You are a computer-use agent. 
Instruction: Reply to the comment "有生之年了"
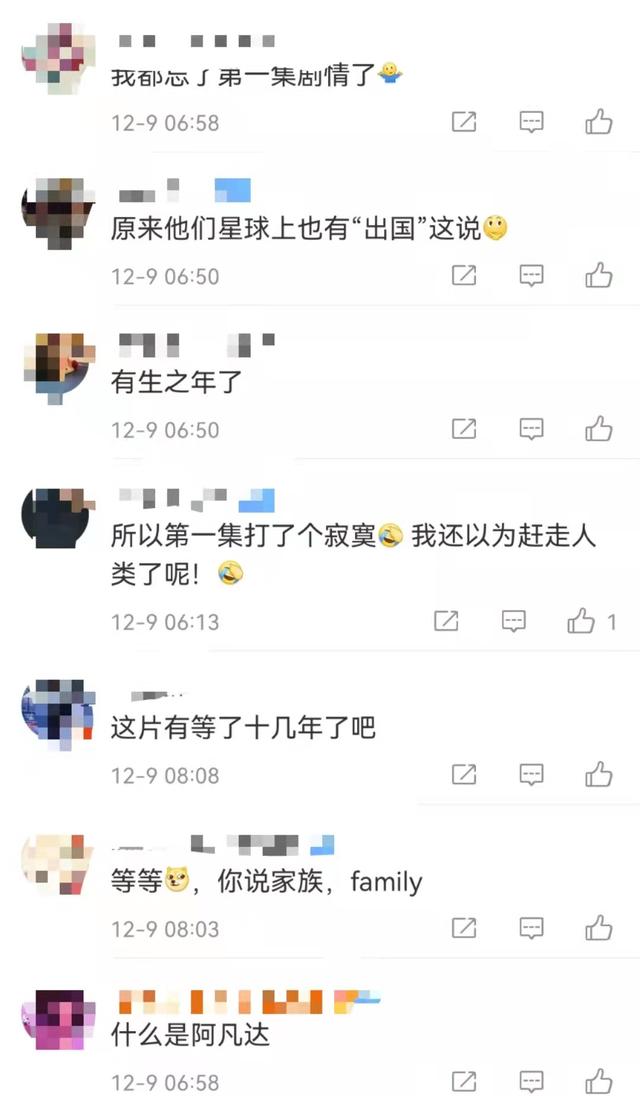tap(531, 429)
